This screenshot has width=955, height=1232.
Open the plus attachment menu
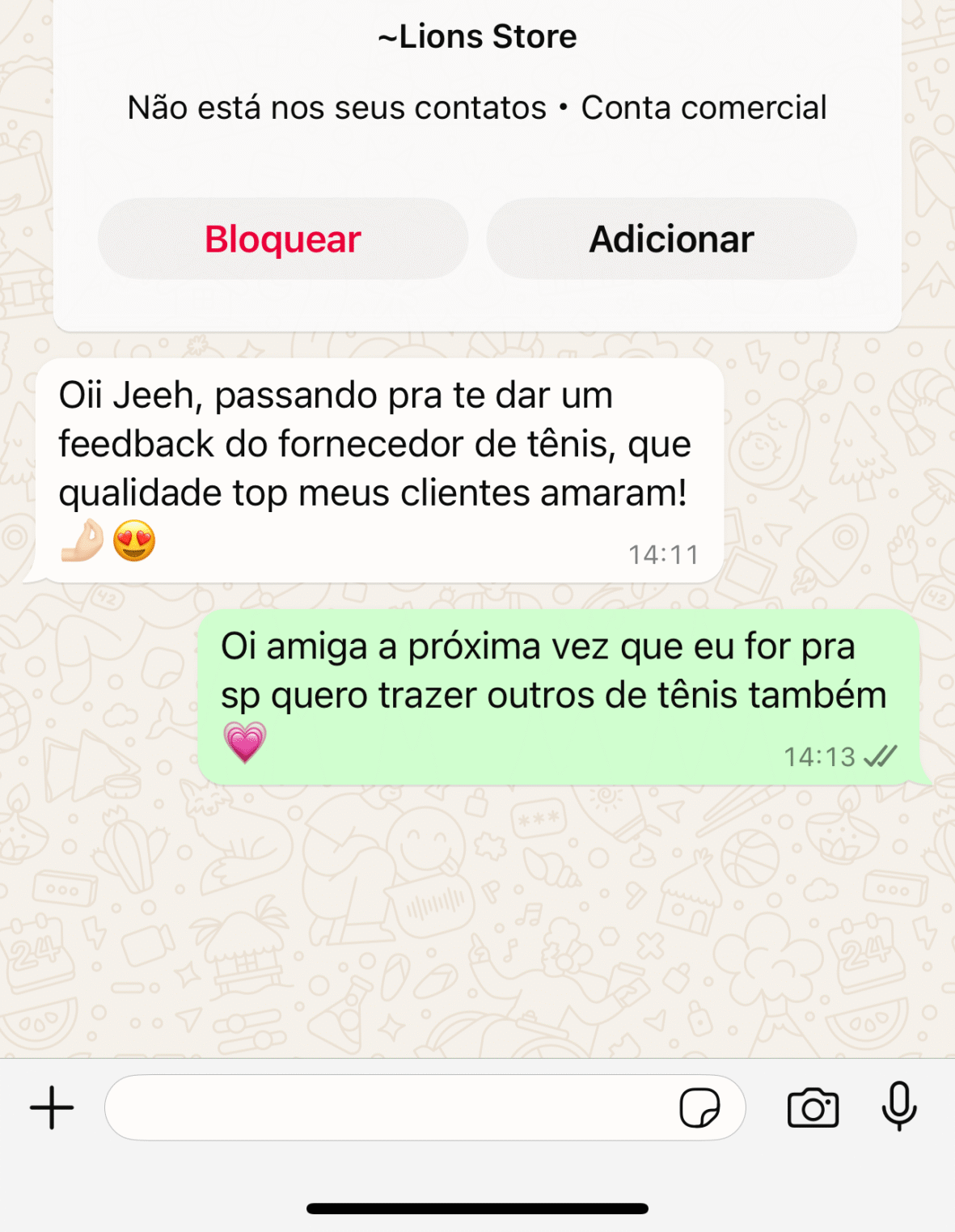pos(52,1107)
